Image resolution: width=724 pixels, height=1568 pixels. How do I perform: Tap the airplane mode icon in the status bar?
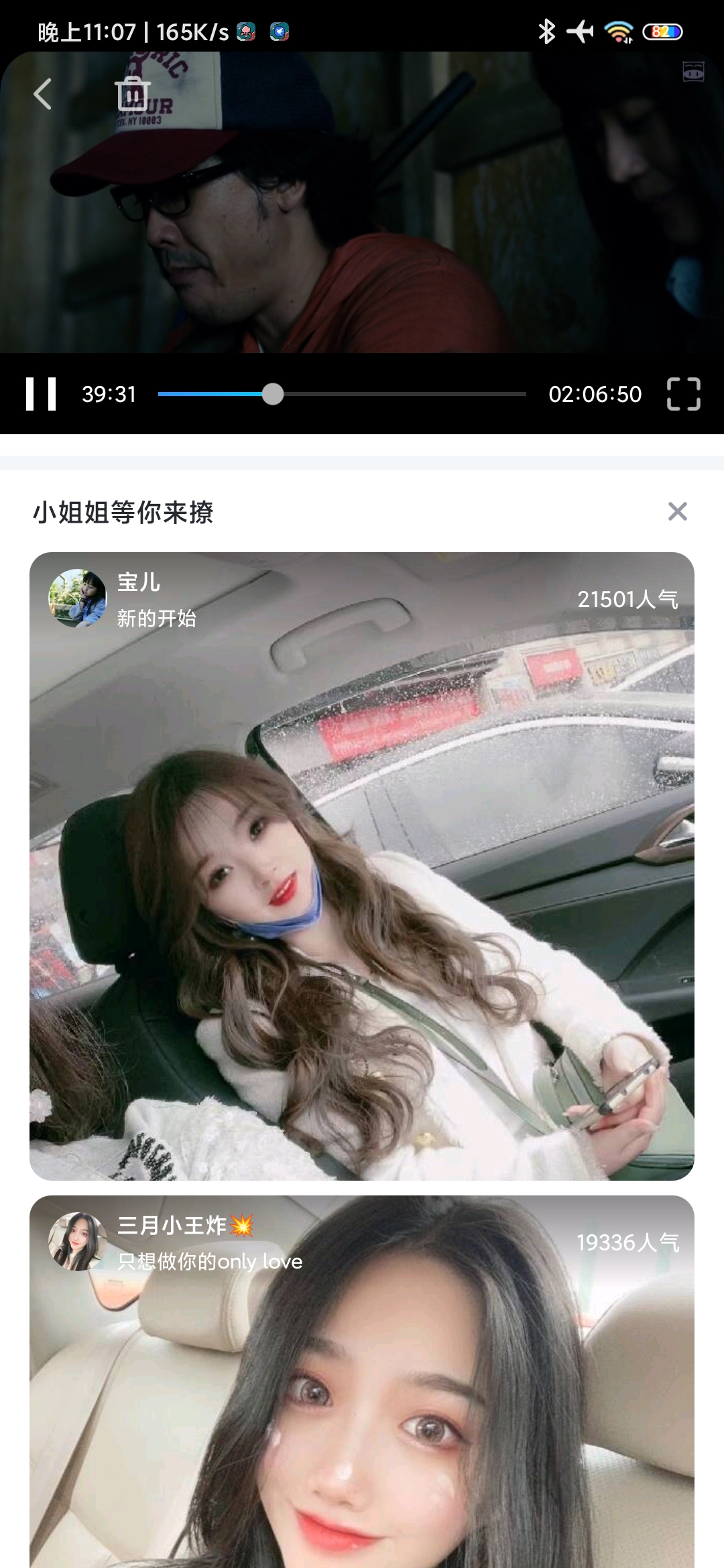tap(582, 30)
